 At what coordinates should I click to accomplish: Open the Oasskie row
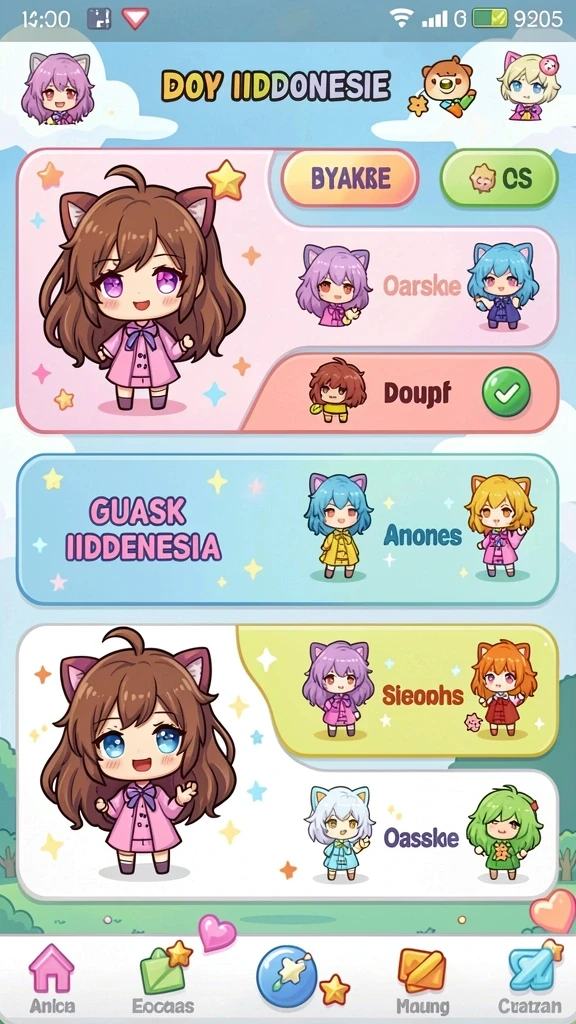418,835
